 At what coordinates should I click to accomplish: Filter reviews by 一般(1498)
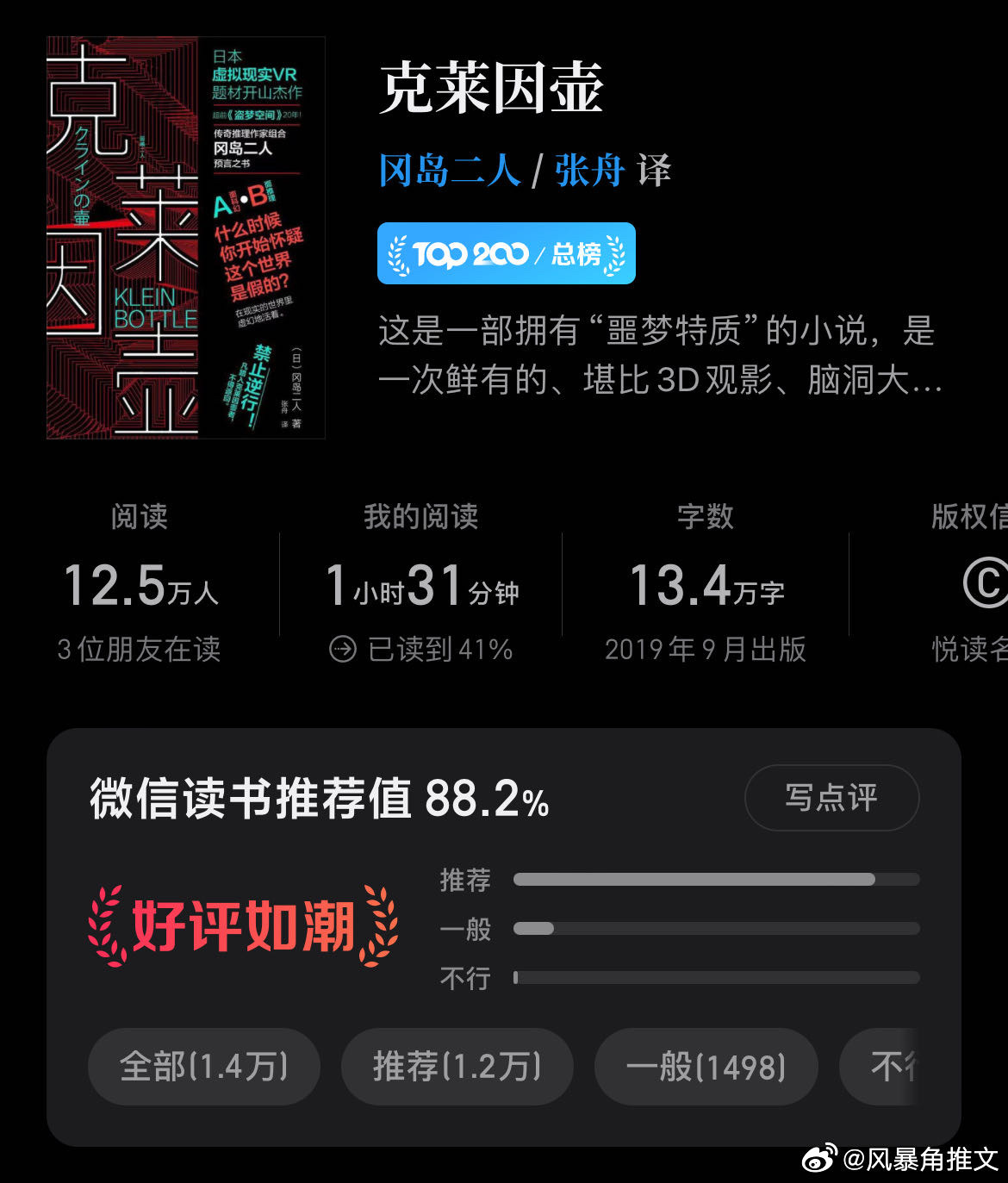click(x=706, y=1067)
